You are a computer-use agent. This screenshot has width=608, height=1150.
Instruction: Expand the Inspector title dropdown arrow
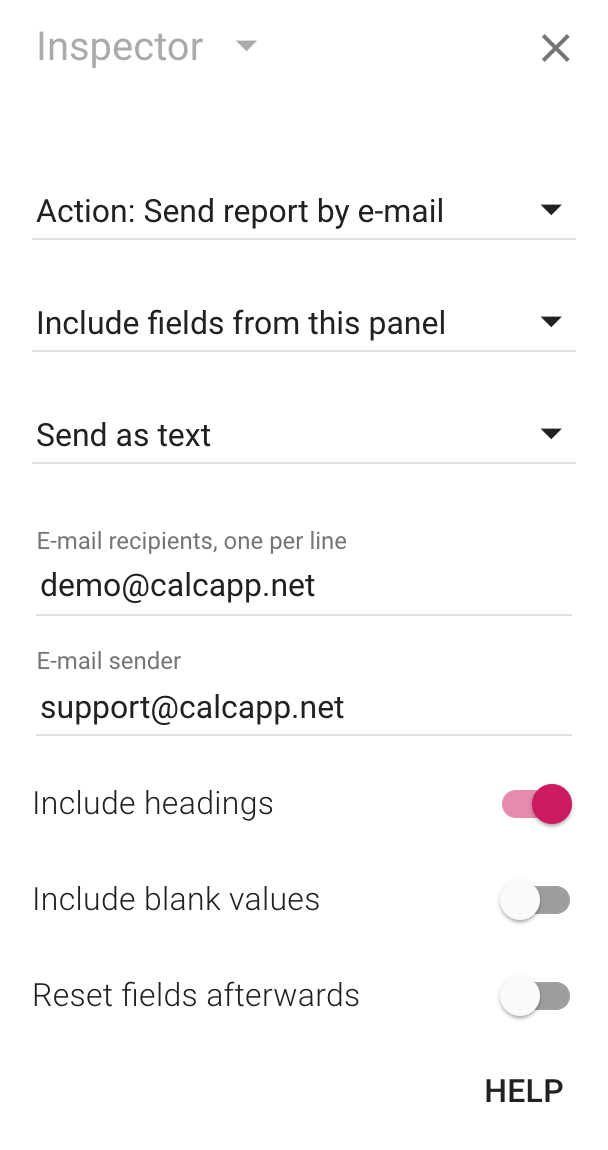246,46
